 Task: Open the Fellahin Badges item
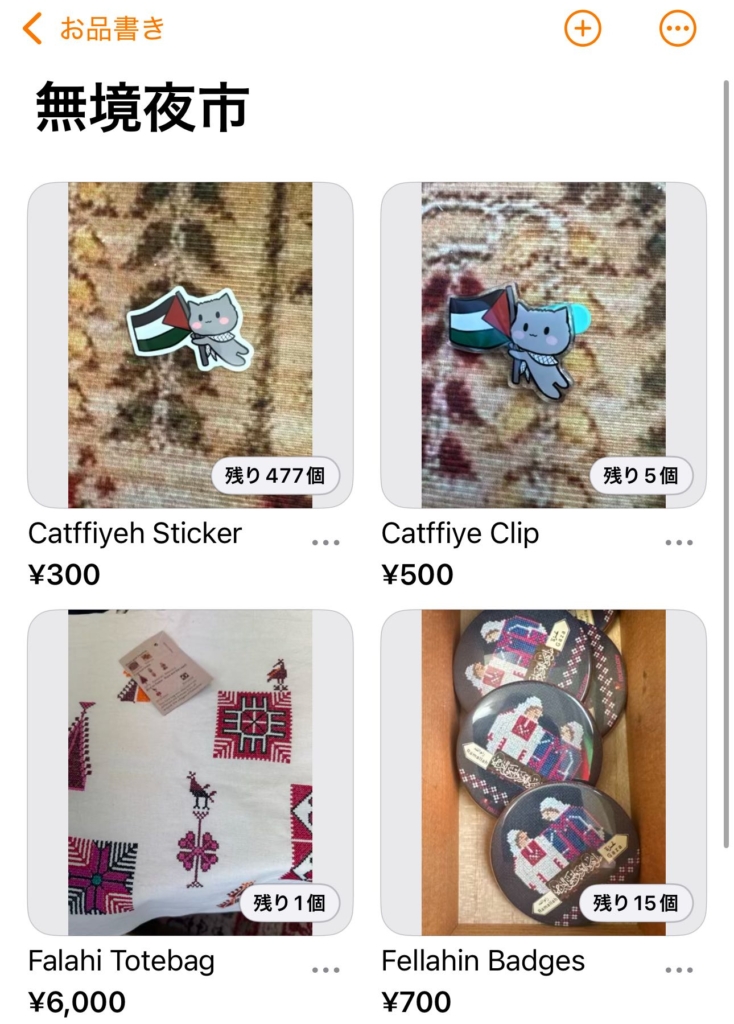[x=543, y=772]
